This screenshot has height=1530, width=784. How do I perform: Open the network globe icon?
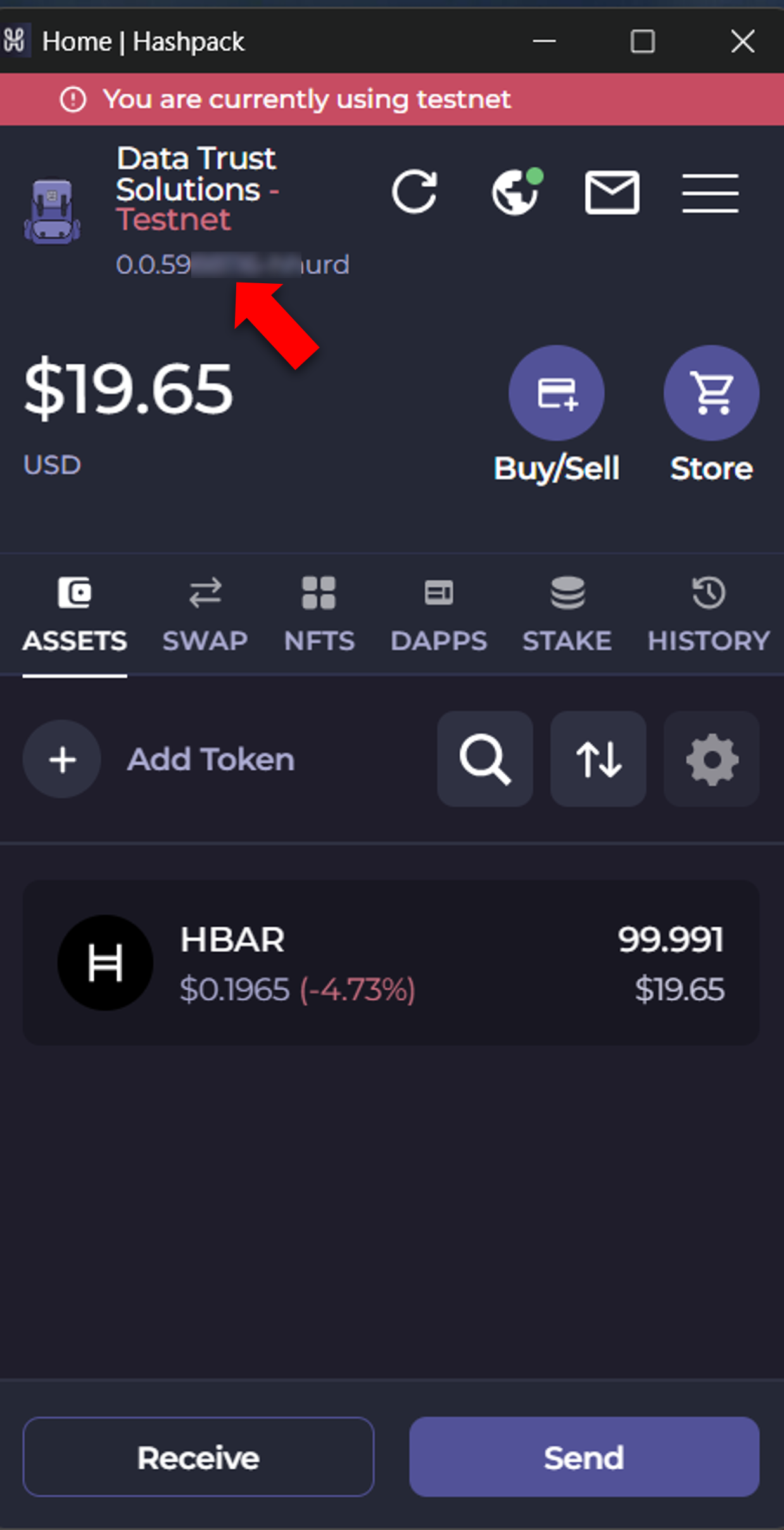pos(516,192)
